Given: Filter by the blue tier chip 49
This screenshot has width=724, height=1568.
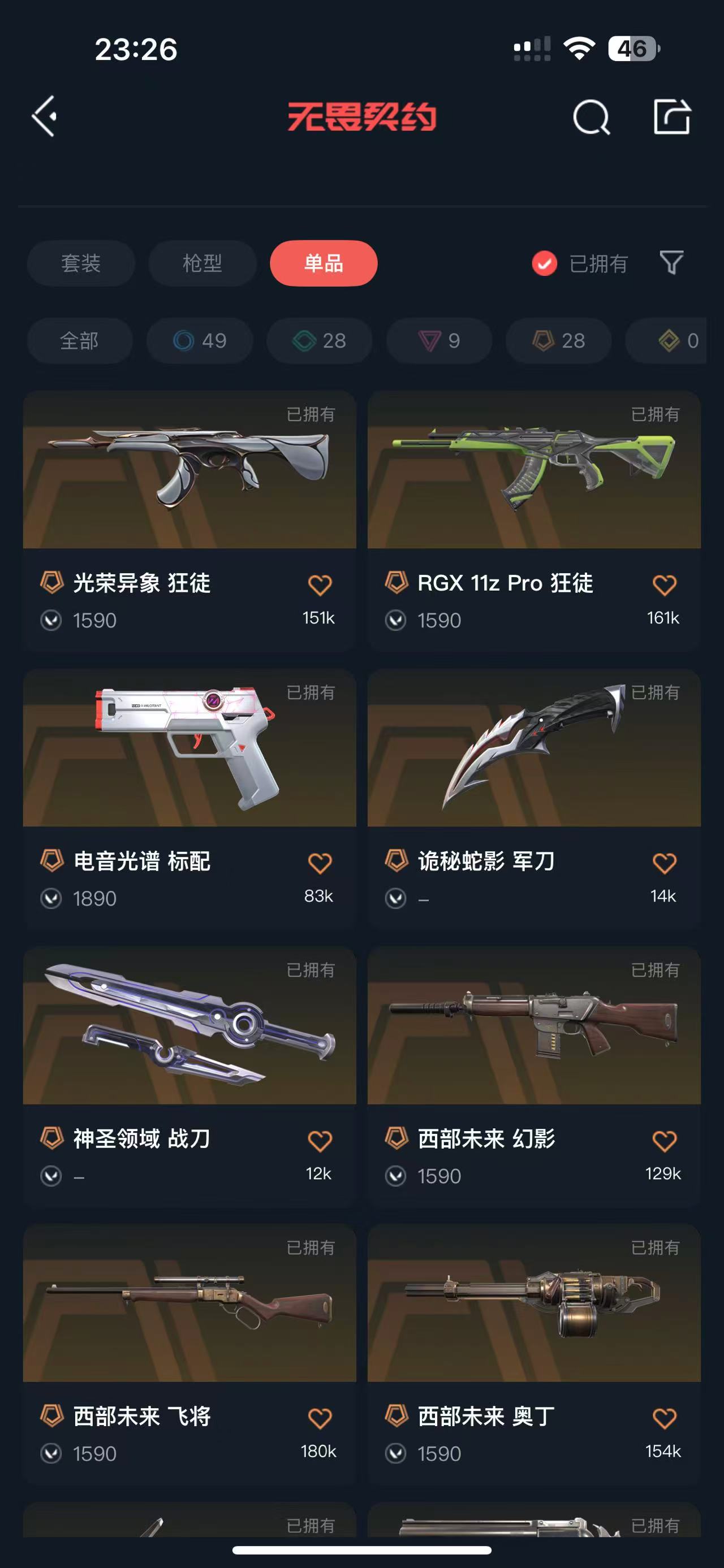Looking at the screenshot, I should tap(200, 340).
